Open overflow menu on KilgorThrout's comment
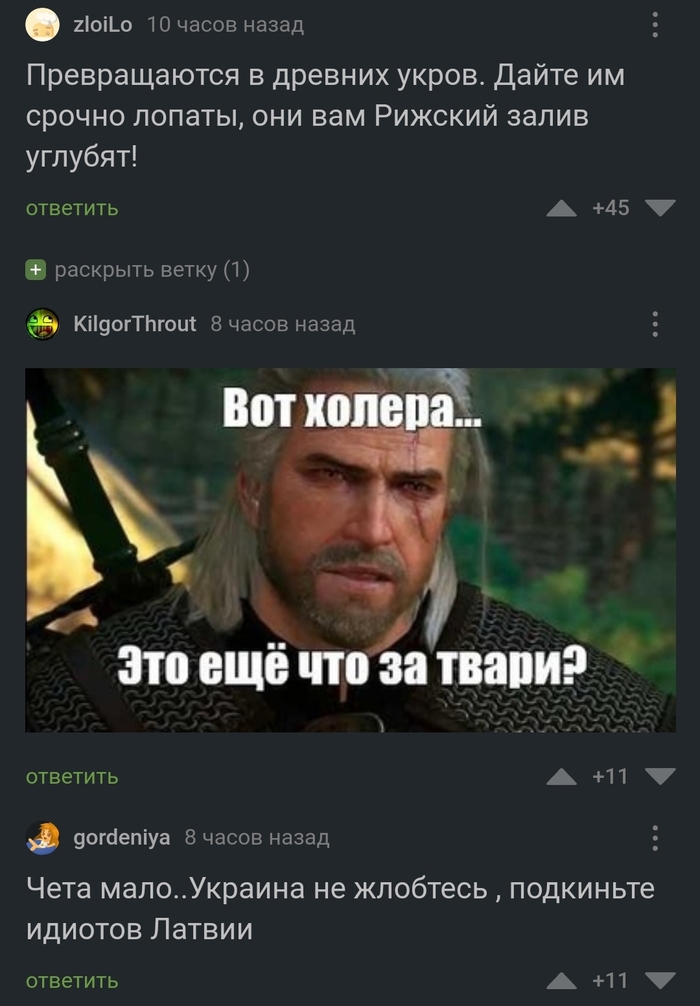The height and width of the screenshot is (1006, 700). 655,323
